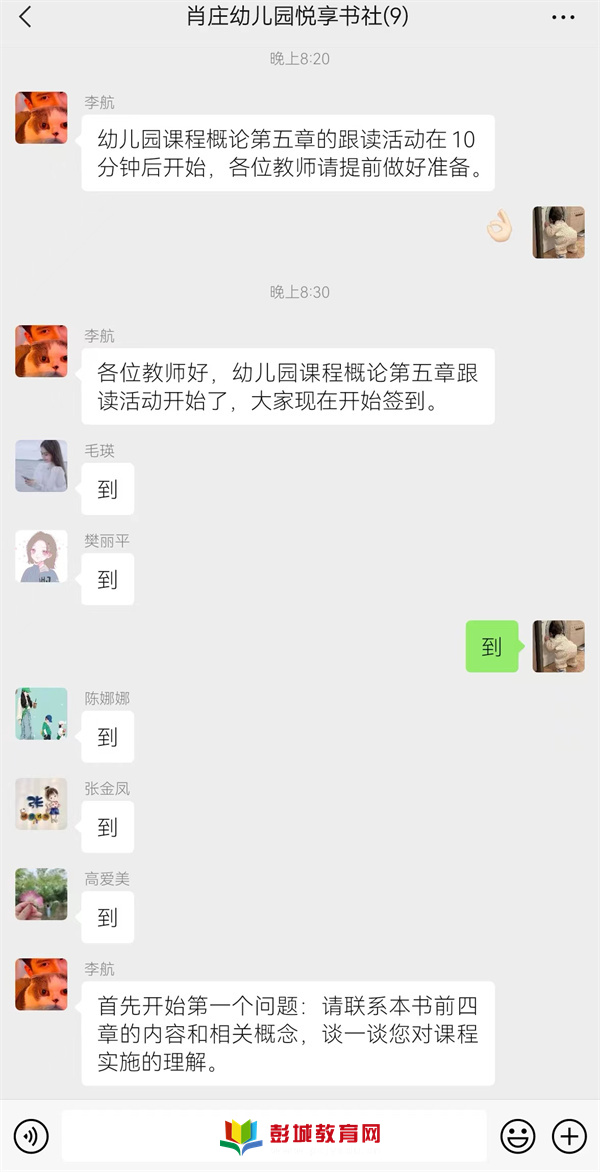Open 樊丽平's profile avatar
Image resolution: width=600 pixels, height=1172 pixels.
point(41,556)
